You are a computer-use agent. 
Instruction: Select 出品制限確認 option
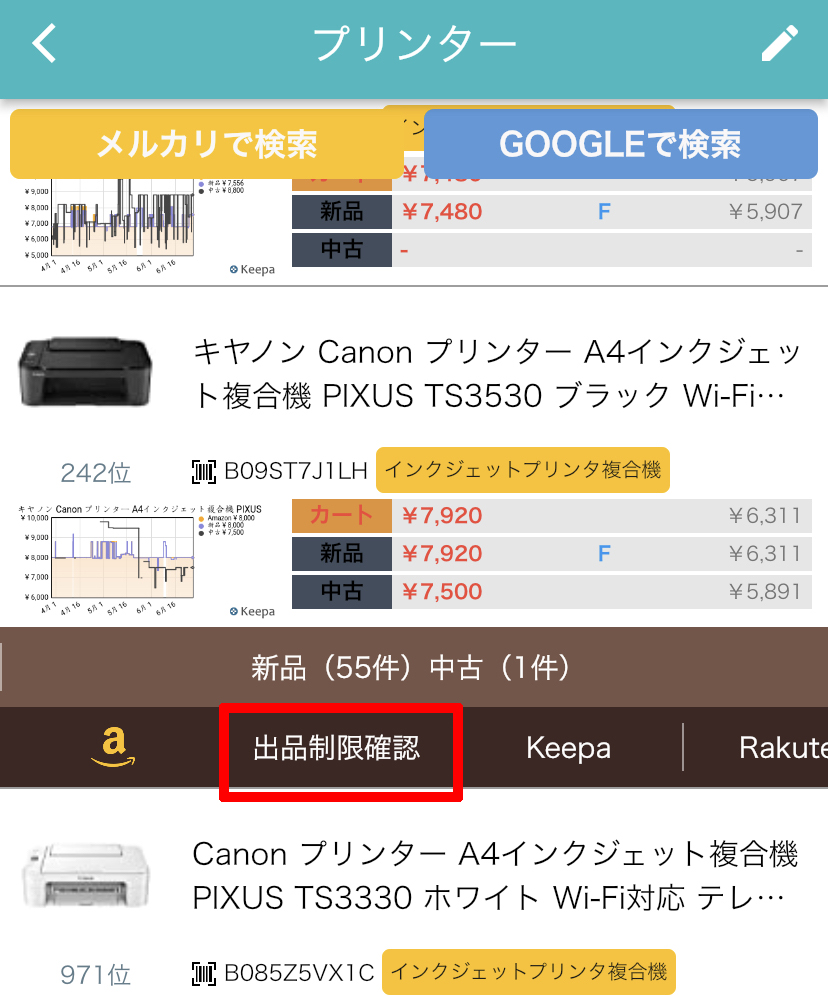336,748
